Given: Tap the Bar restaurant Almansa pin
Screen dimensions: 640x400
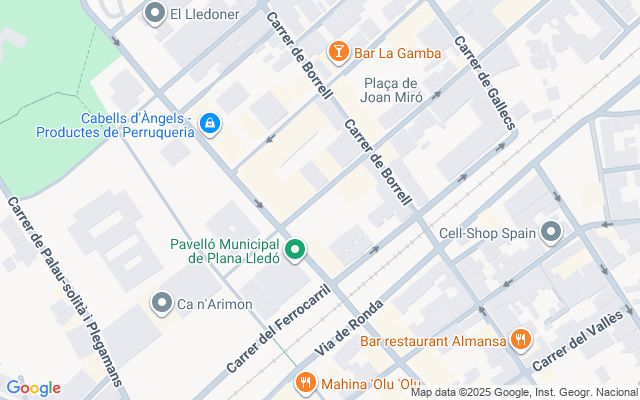Looking at the screenshot, I should click(521, 340).
